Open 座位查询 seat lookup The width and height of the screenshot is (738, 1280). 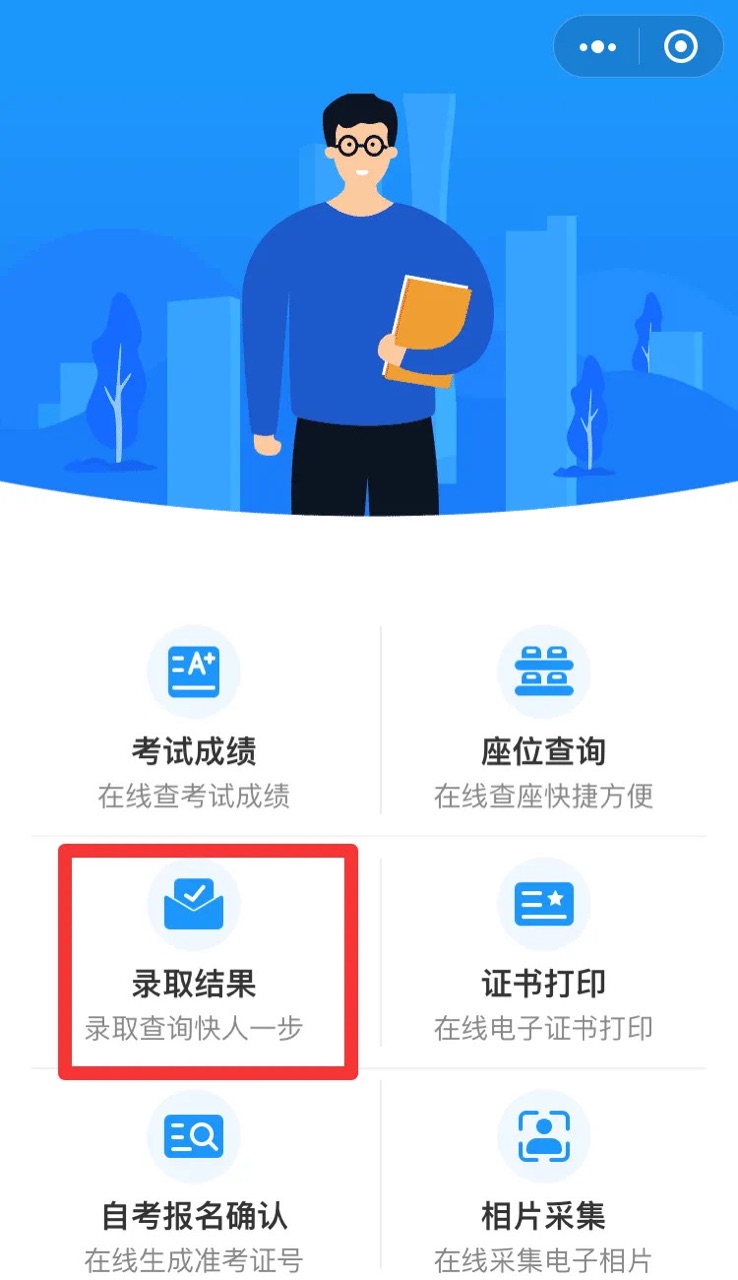pos(543,720)
